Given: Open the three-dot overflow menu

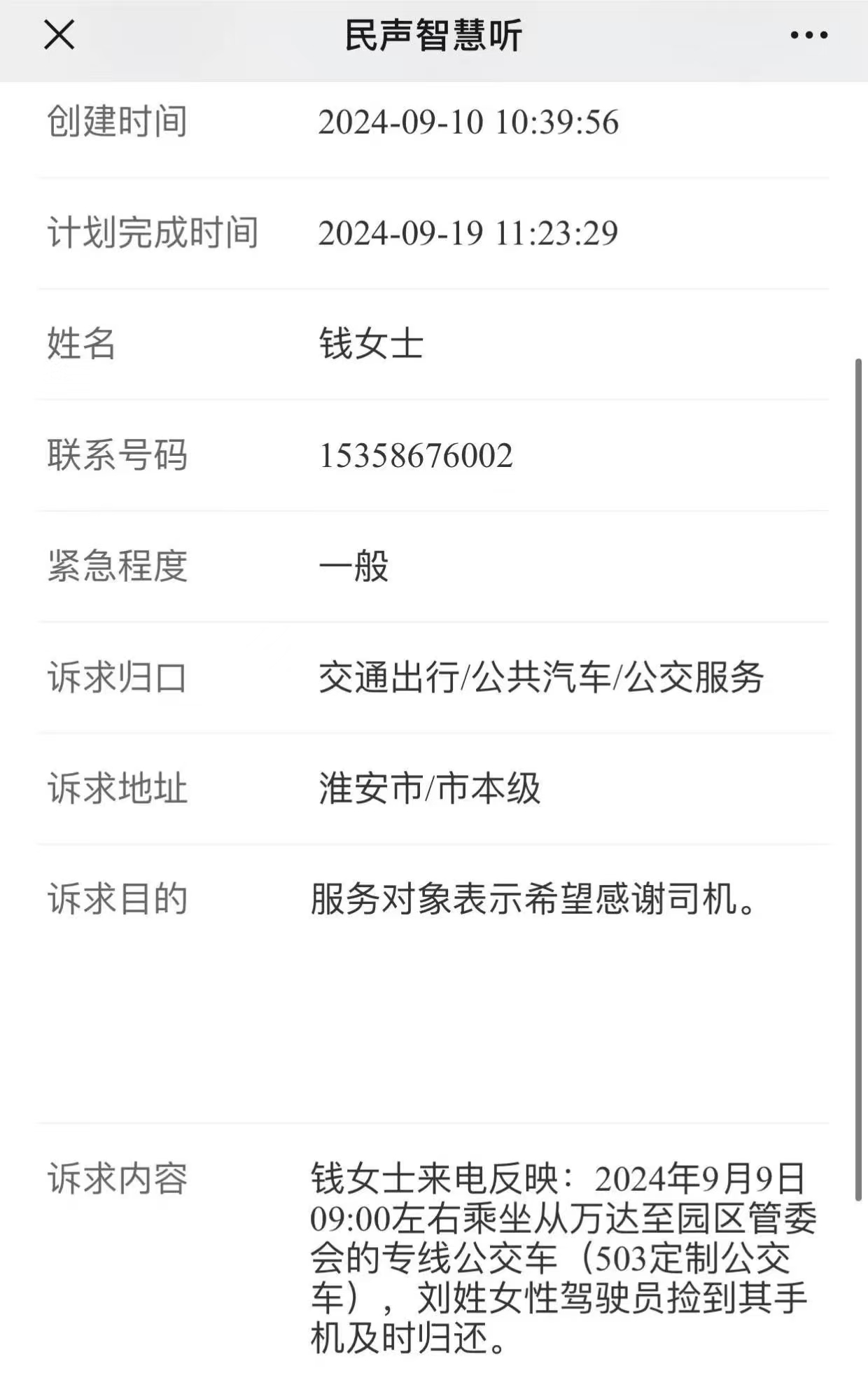Looking at the screenshot, I should (808, 35).
